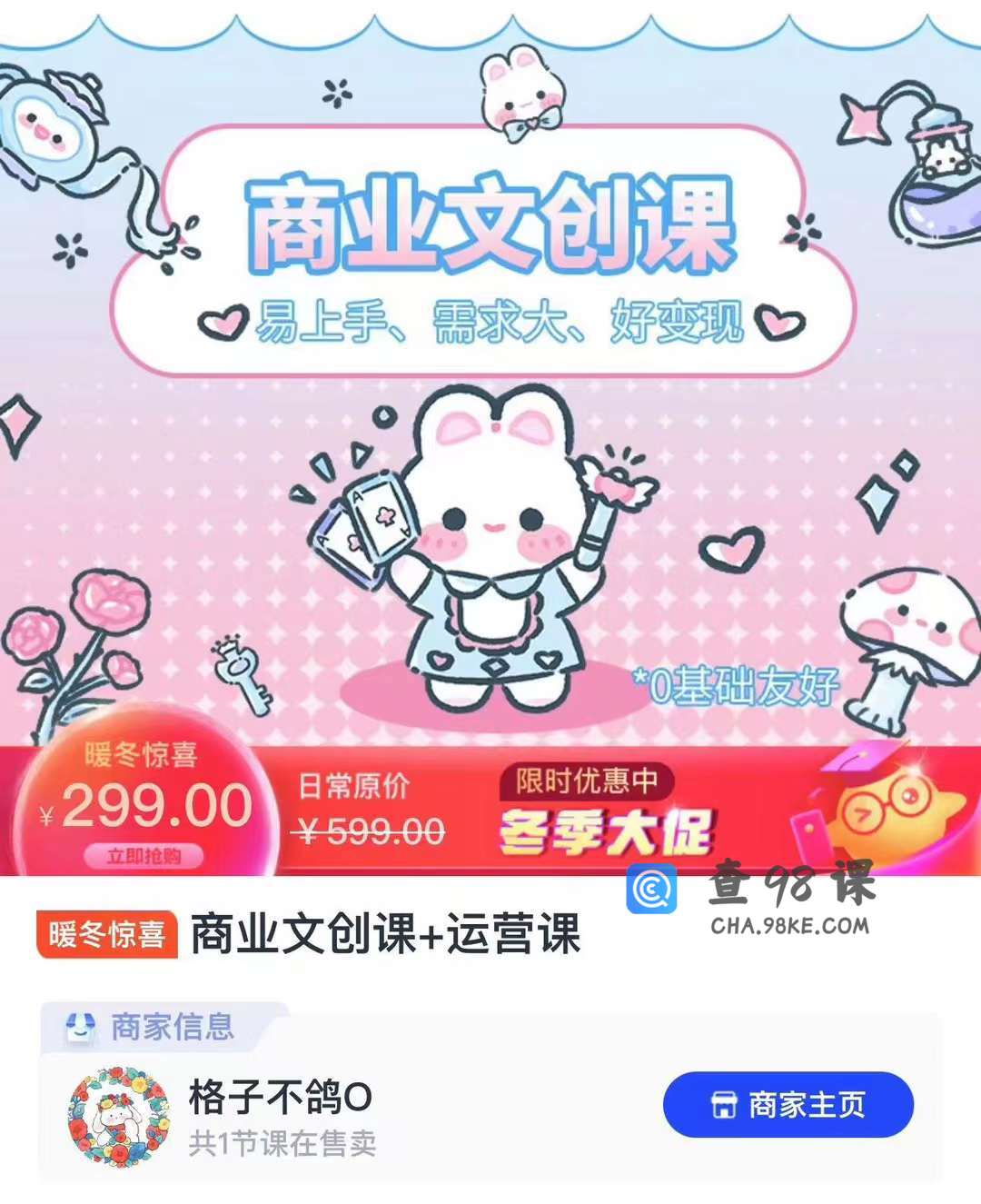
Task: Open the 商家主页 merchant homepage
Action: (788, 1104)
